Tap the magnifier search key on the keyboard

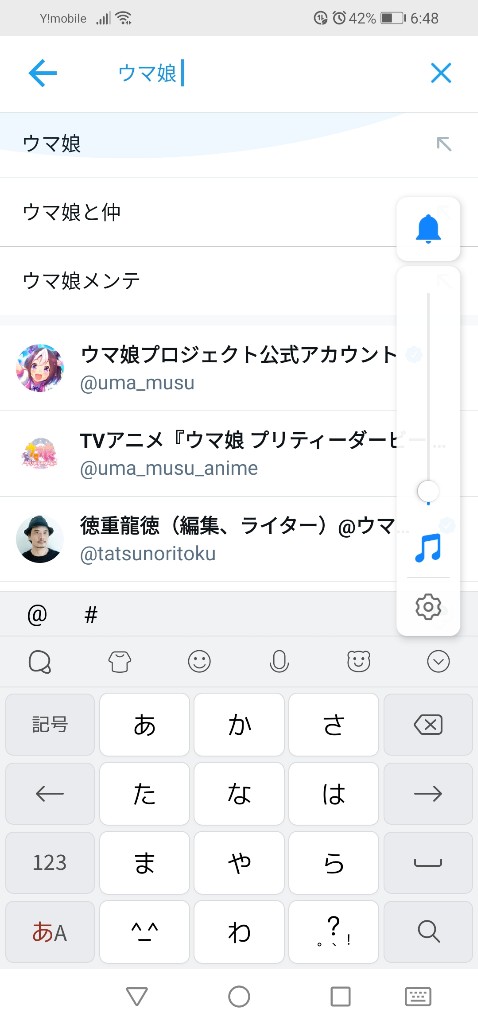[x=428, y=932]
